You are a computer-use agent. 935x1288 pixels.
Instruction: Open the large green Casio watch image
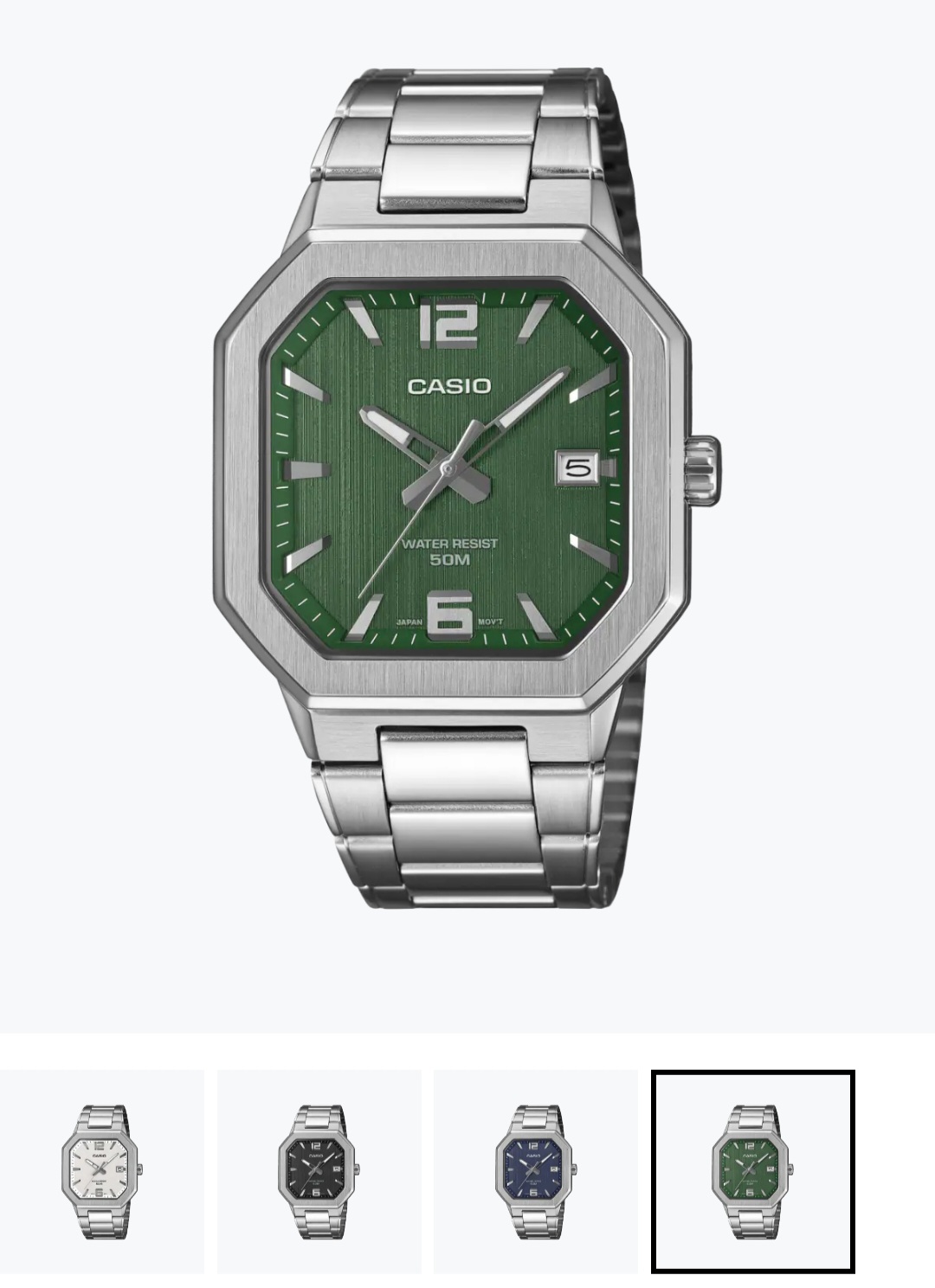[466, 485]
